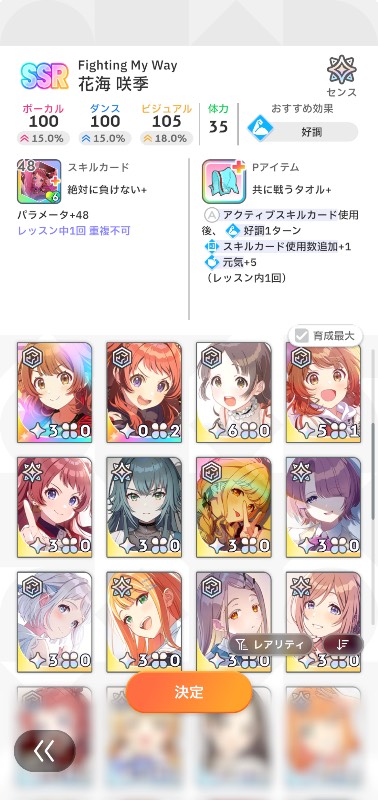Select the silver-haired idol card
378x800 pixels.
tap(55, 622)
